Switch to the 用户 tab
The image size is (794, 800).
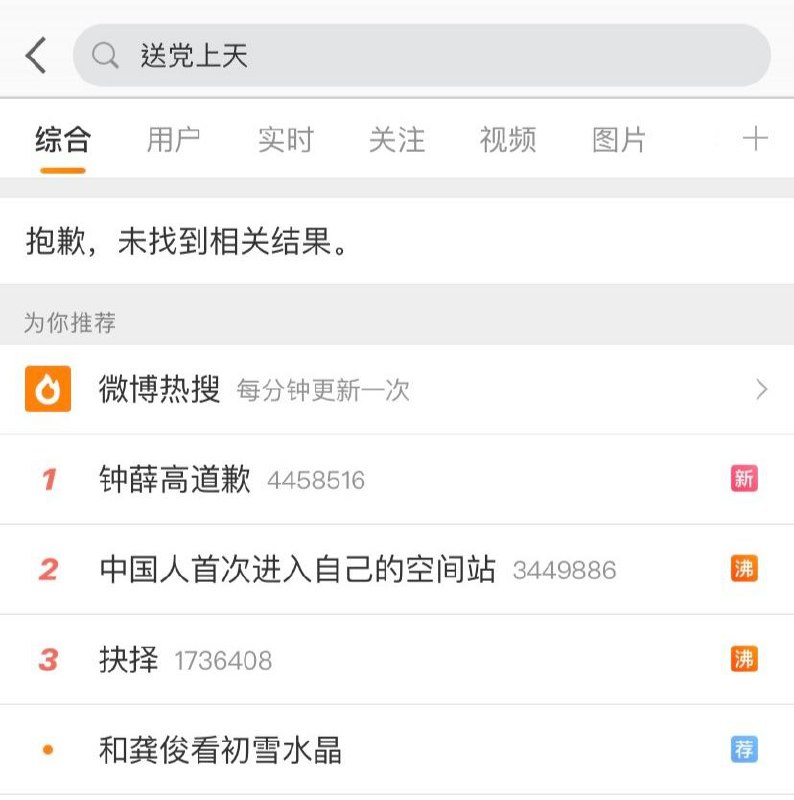pos(172,140)
